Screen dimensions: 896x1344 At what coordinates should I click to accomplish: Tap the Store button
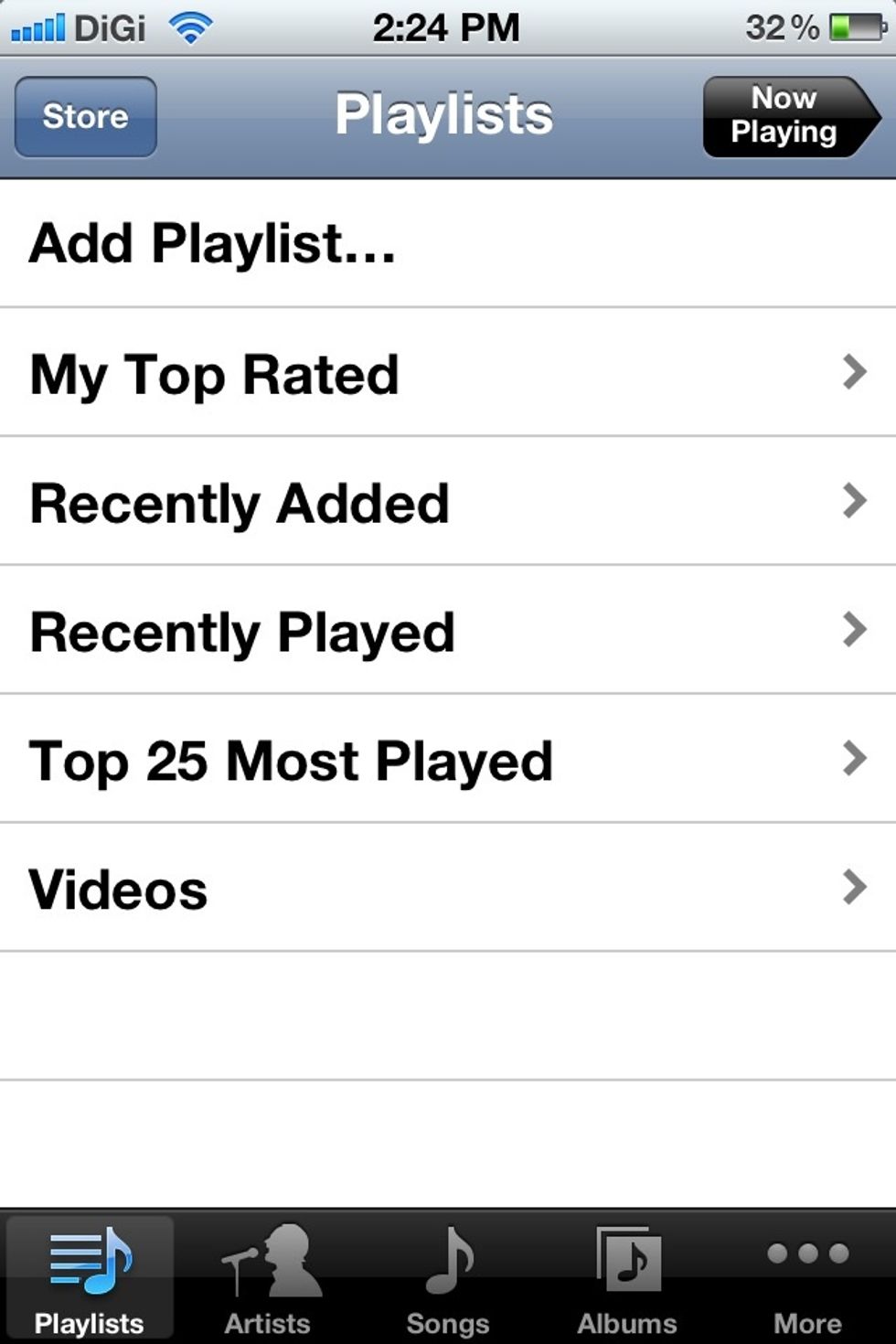[x=84, y=116]
